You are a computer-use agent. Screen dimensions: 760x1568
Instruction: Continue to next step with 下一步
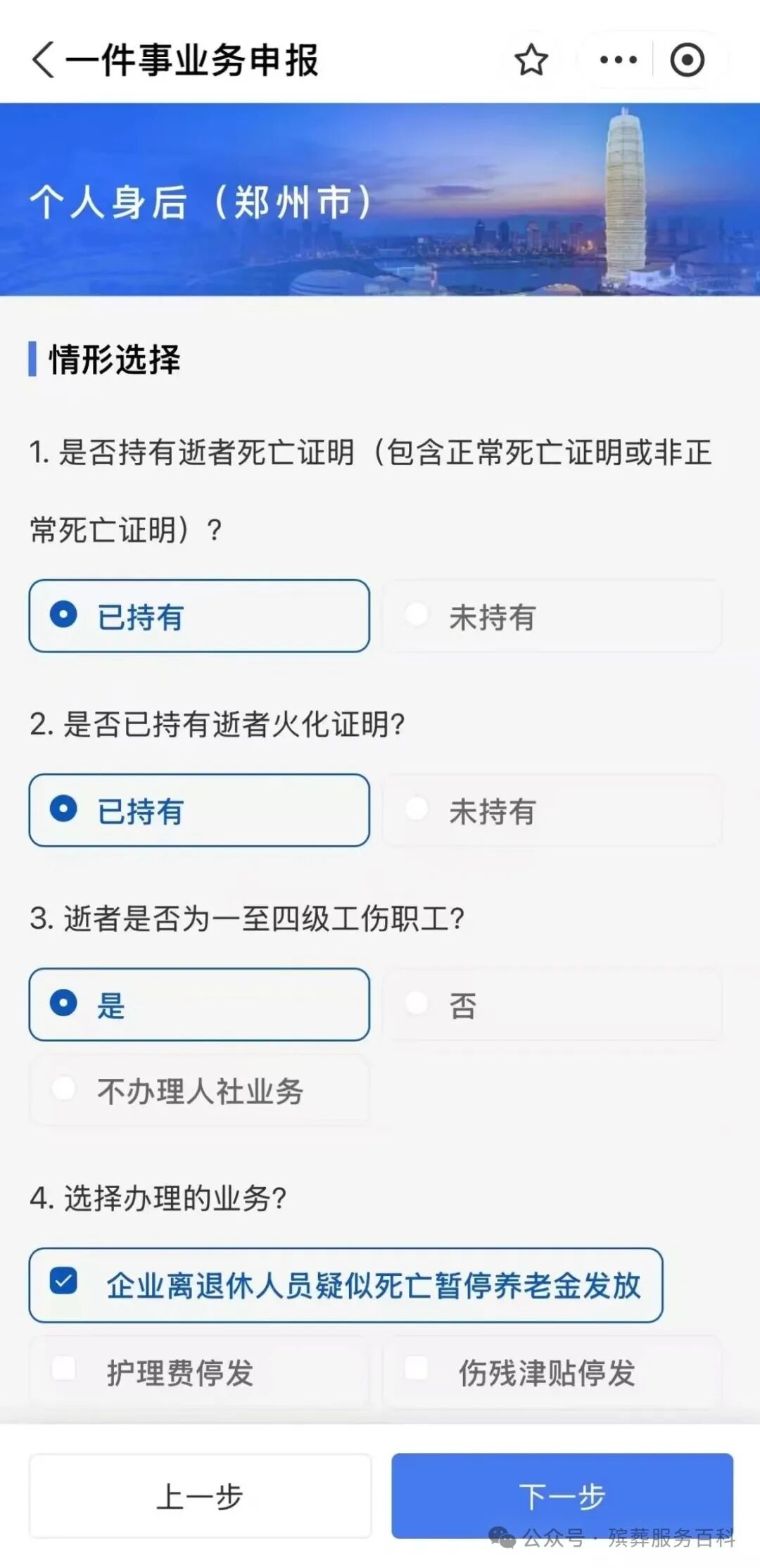click(x=562, y=1496)
